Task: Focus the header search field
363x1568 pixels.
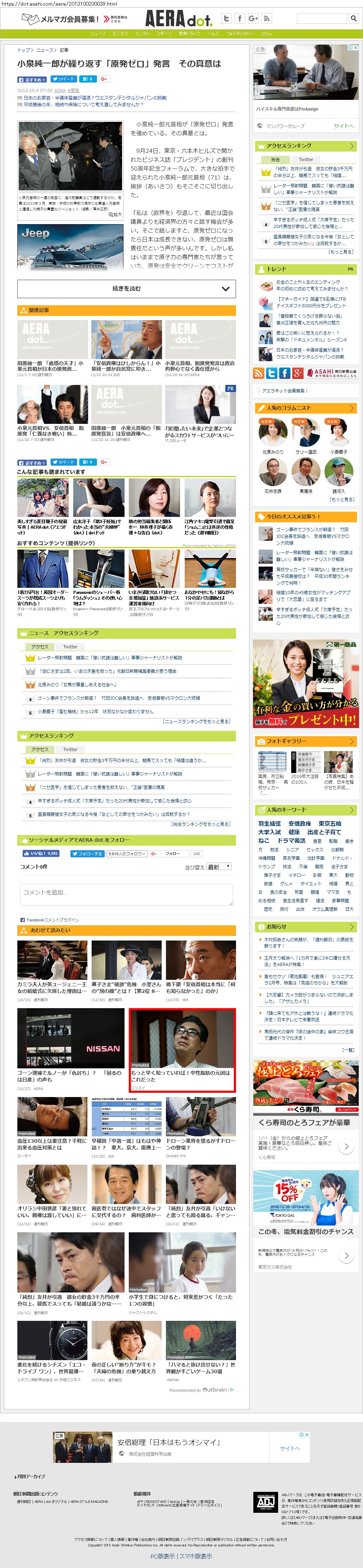Action: click(321, 19)
